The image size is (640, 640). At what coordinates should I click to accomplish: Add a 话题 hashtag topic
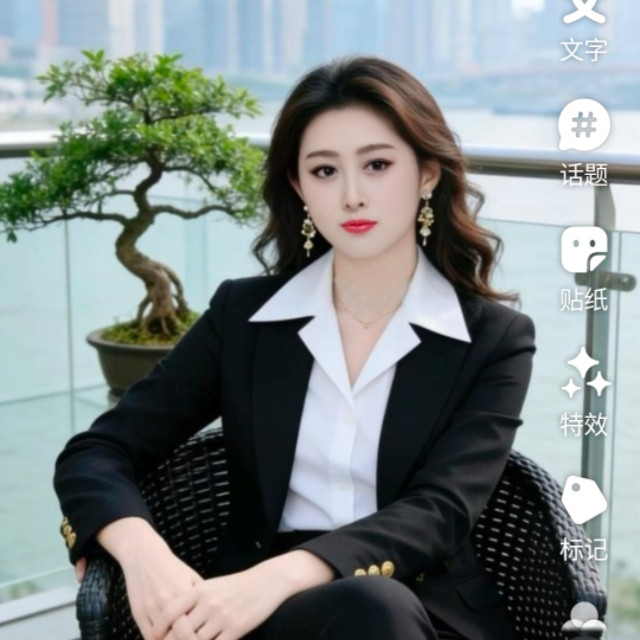[x=584, y=143]
